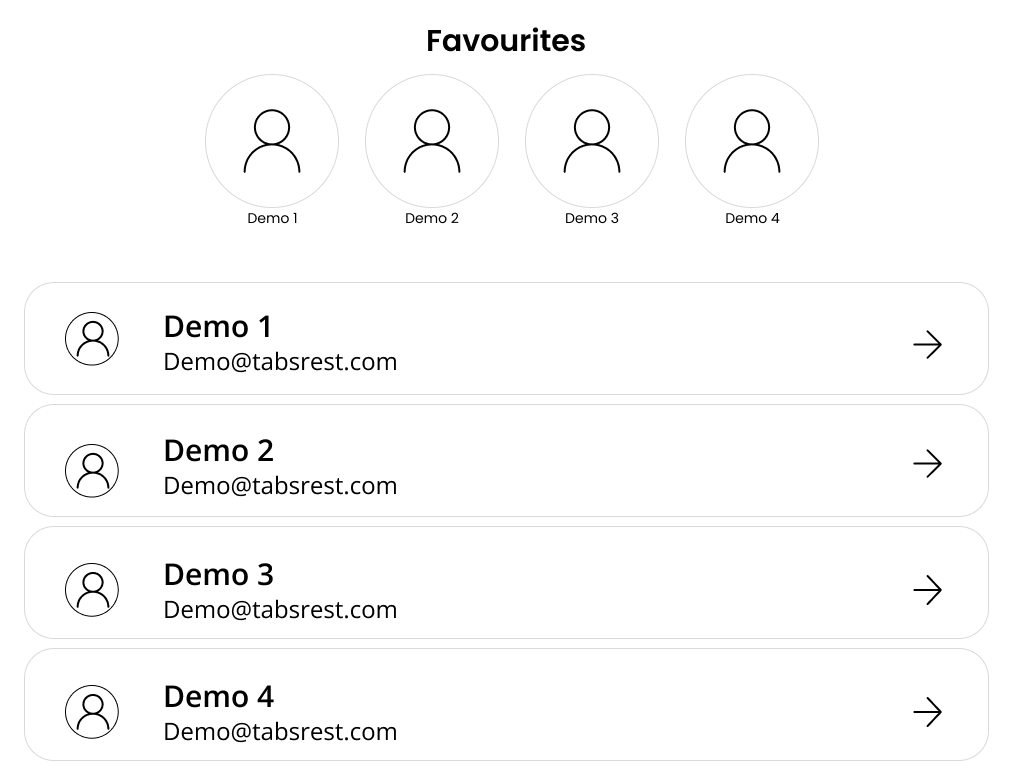Go to the Demo 4 list entry
The image size is (1024, 768).
pyautogui.click(x=506, y=705)
